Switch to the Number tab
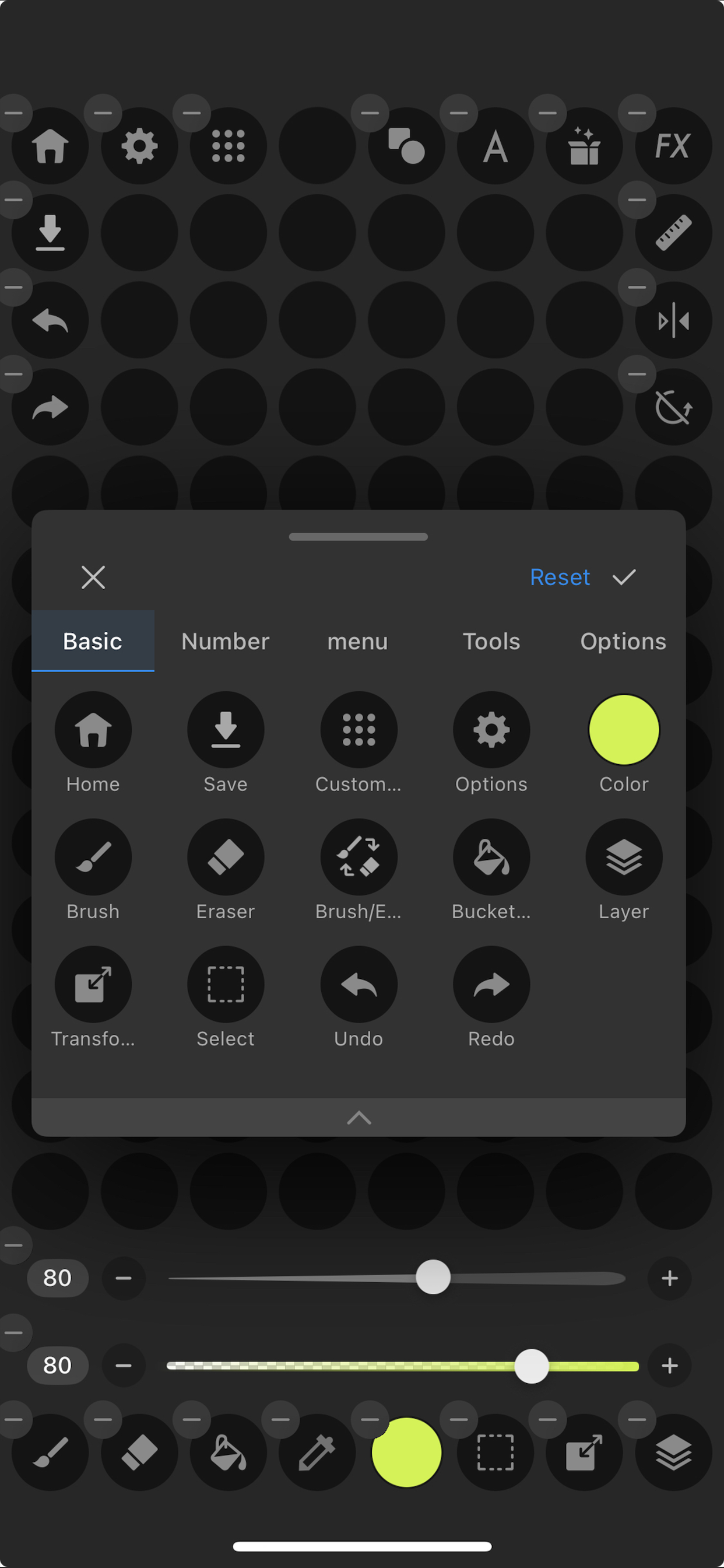 pos(225,641)
